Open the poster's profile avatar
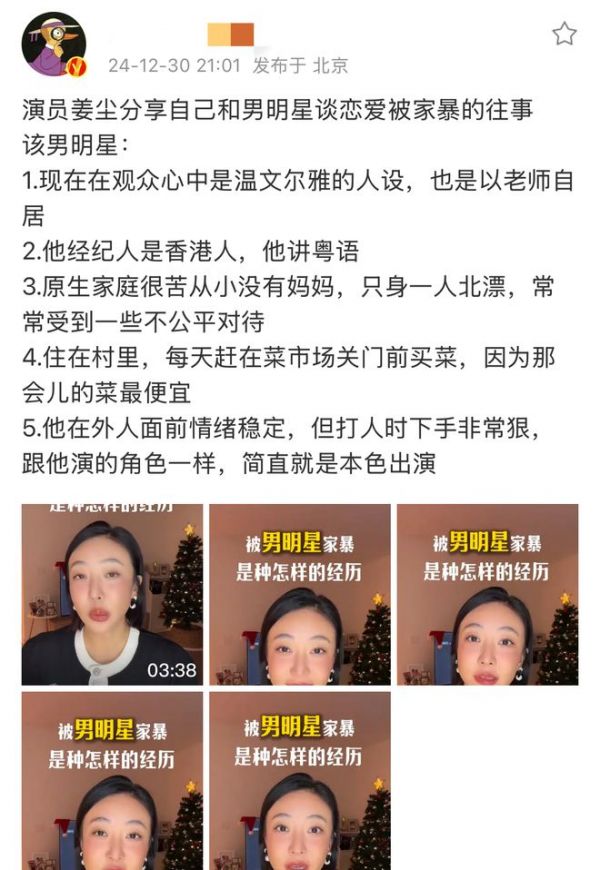The image size is (600, 870). (x=53, y=45)
